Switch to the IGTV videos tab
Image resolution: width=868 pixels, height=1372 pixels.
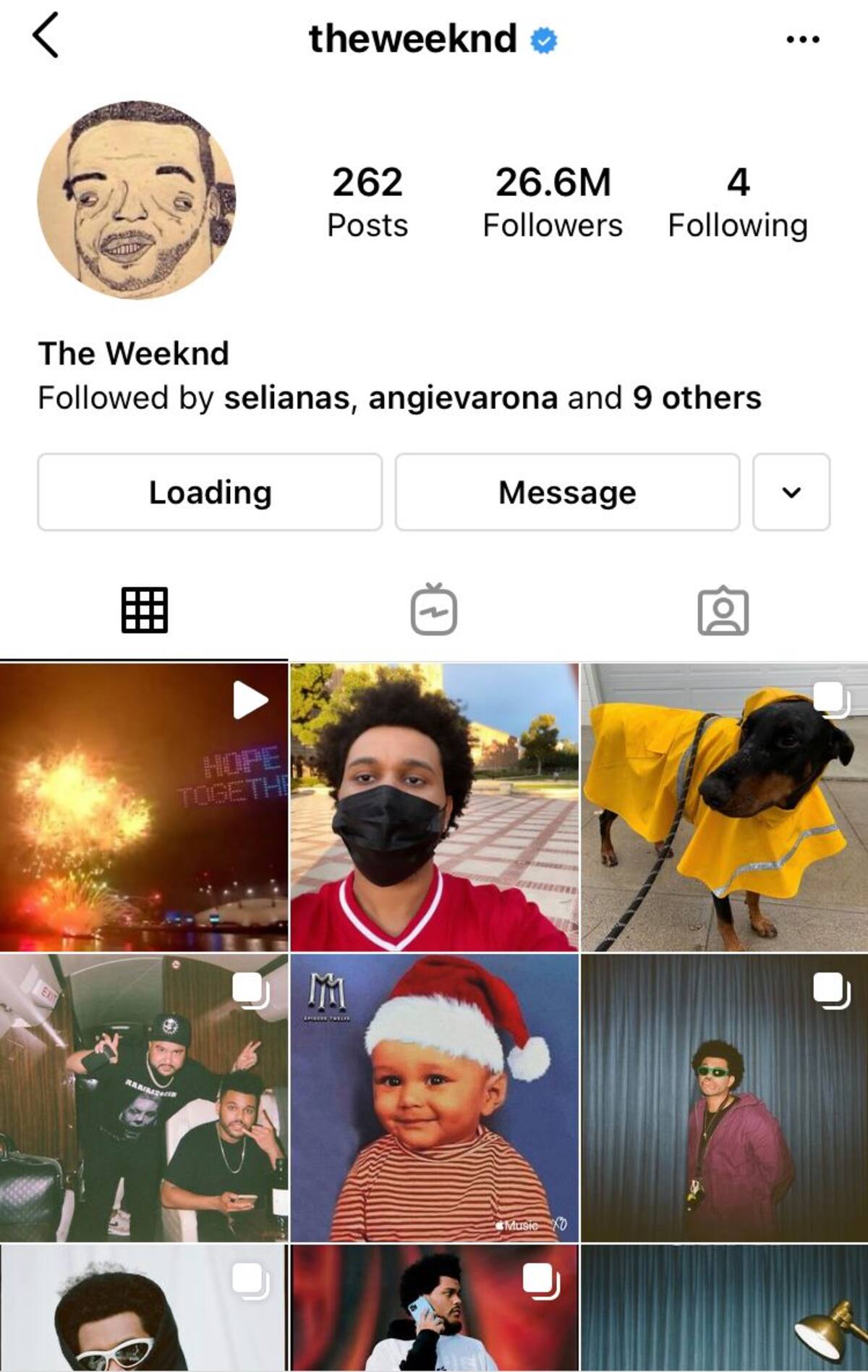coord(434,610)
